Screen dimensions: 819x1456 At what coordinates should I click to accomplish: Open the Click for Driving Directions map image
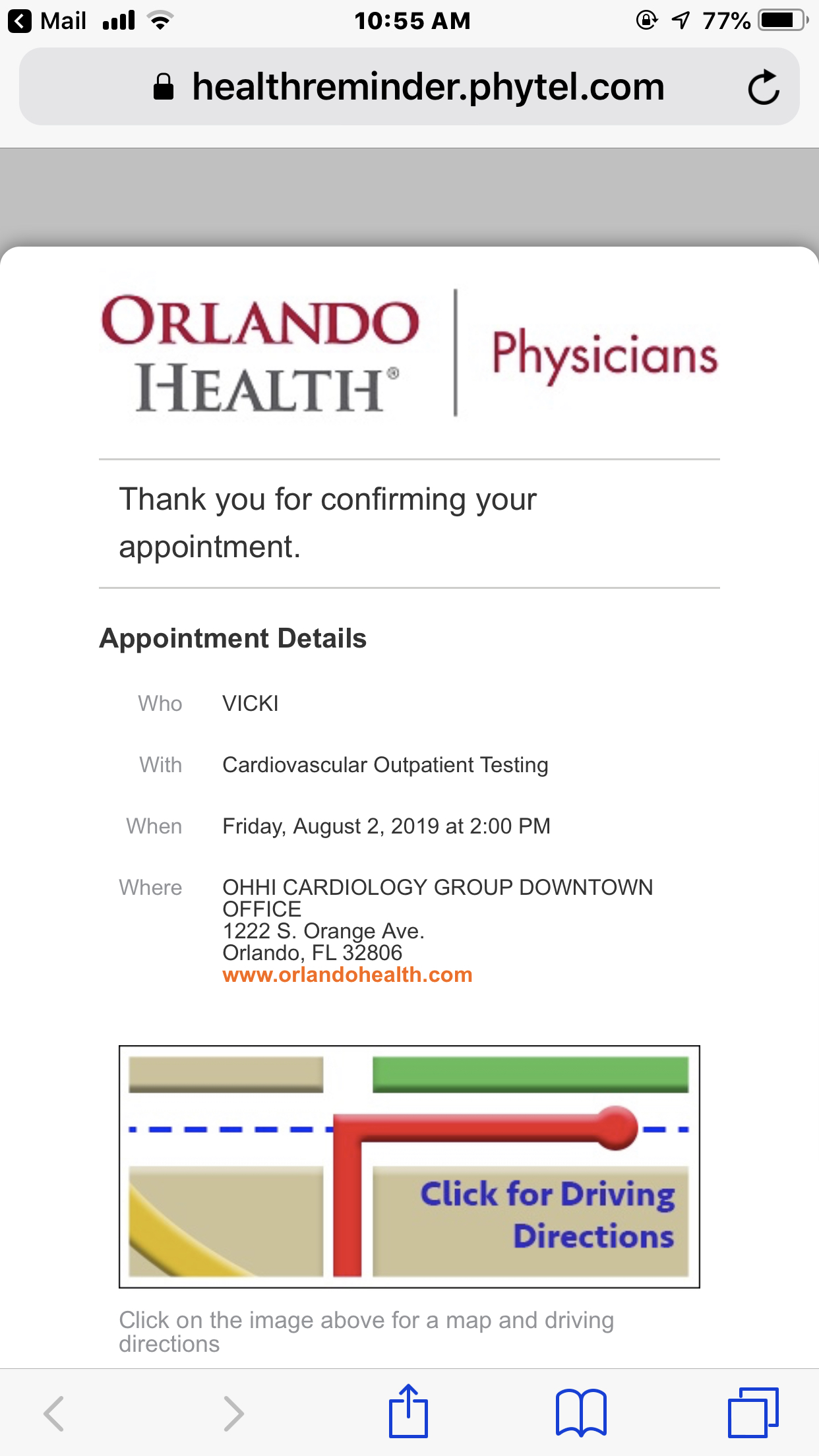tap(409, 1167)
